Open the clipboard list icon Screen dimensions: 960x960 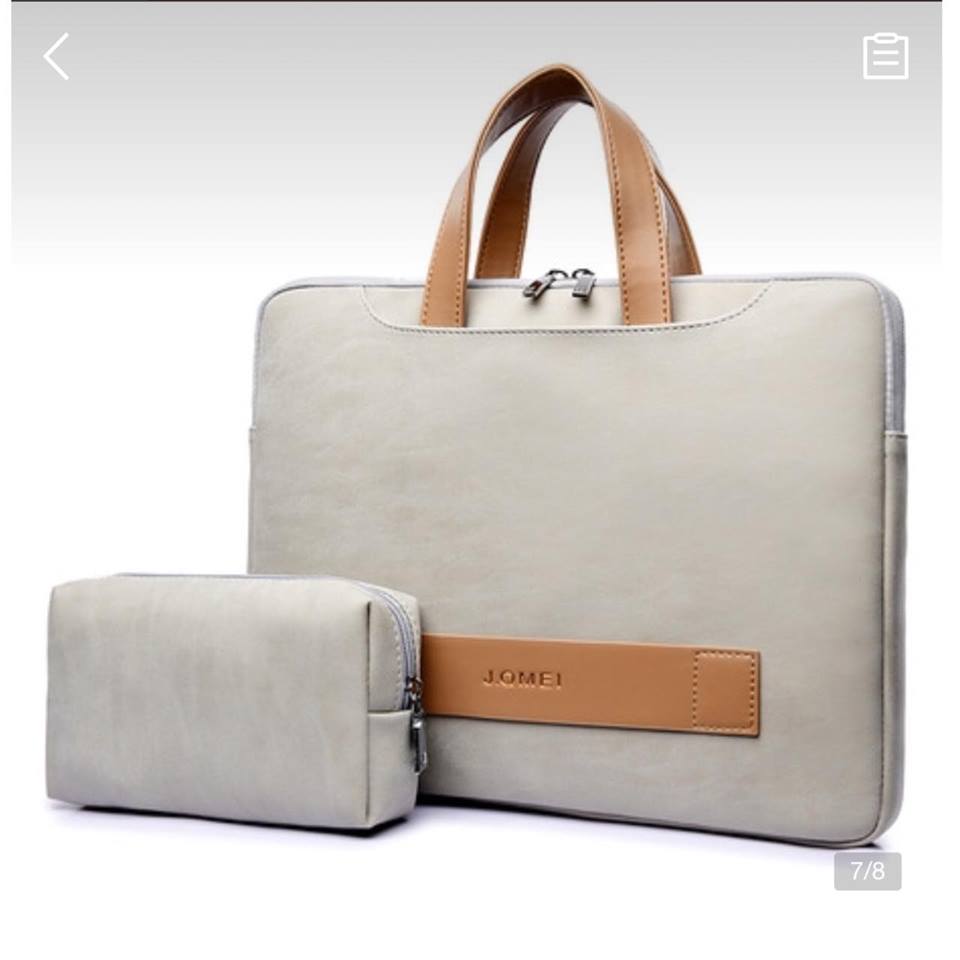coord(885,56)
